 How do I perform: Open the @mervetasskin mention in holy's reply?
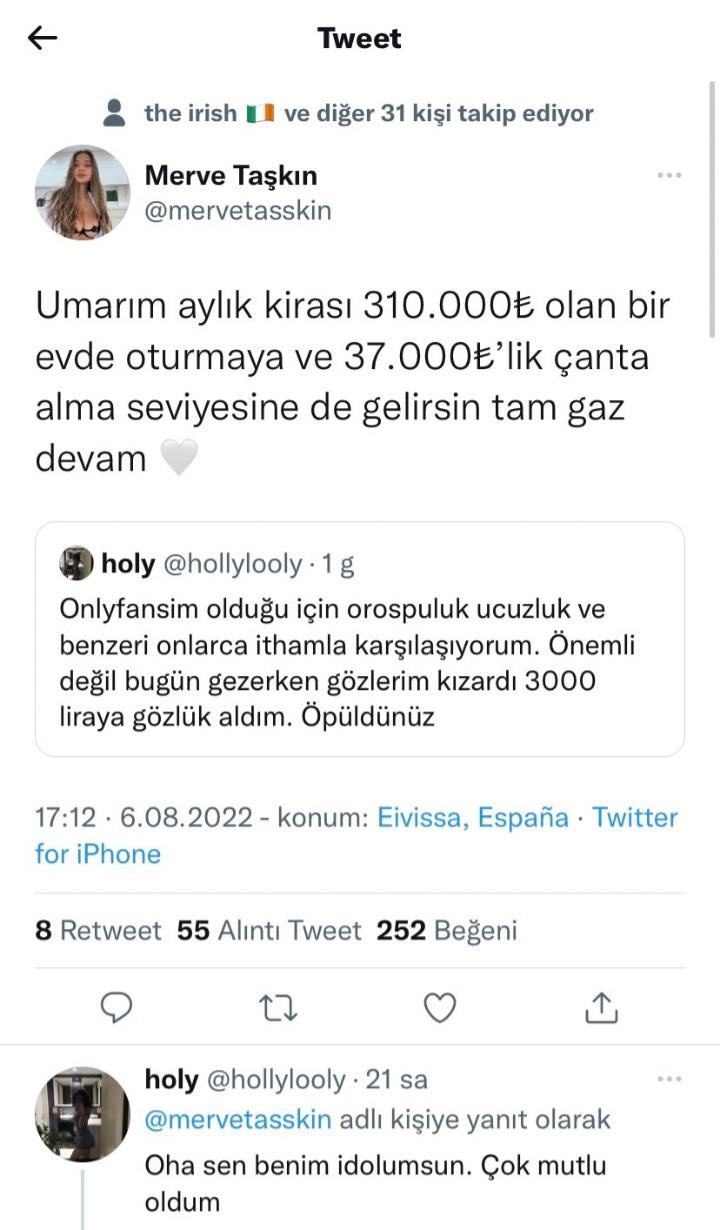coord(238,1119)
